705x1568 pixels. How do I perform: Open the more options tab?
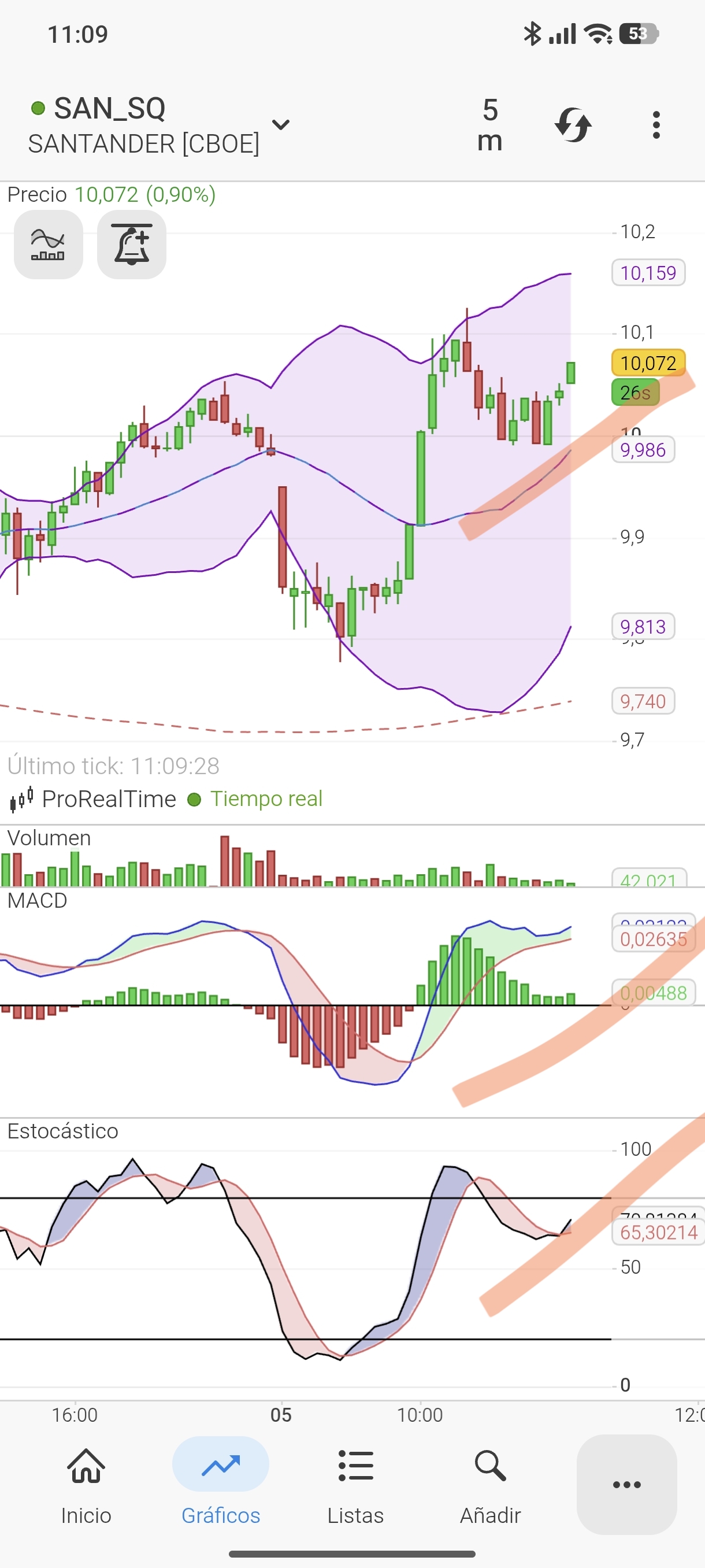coord(626,1484)
